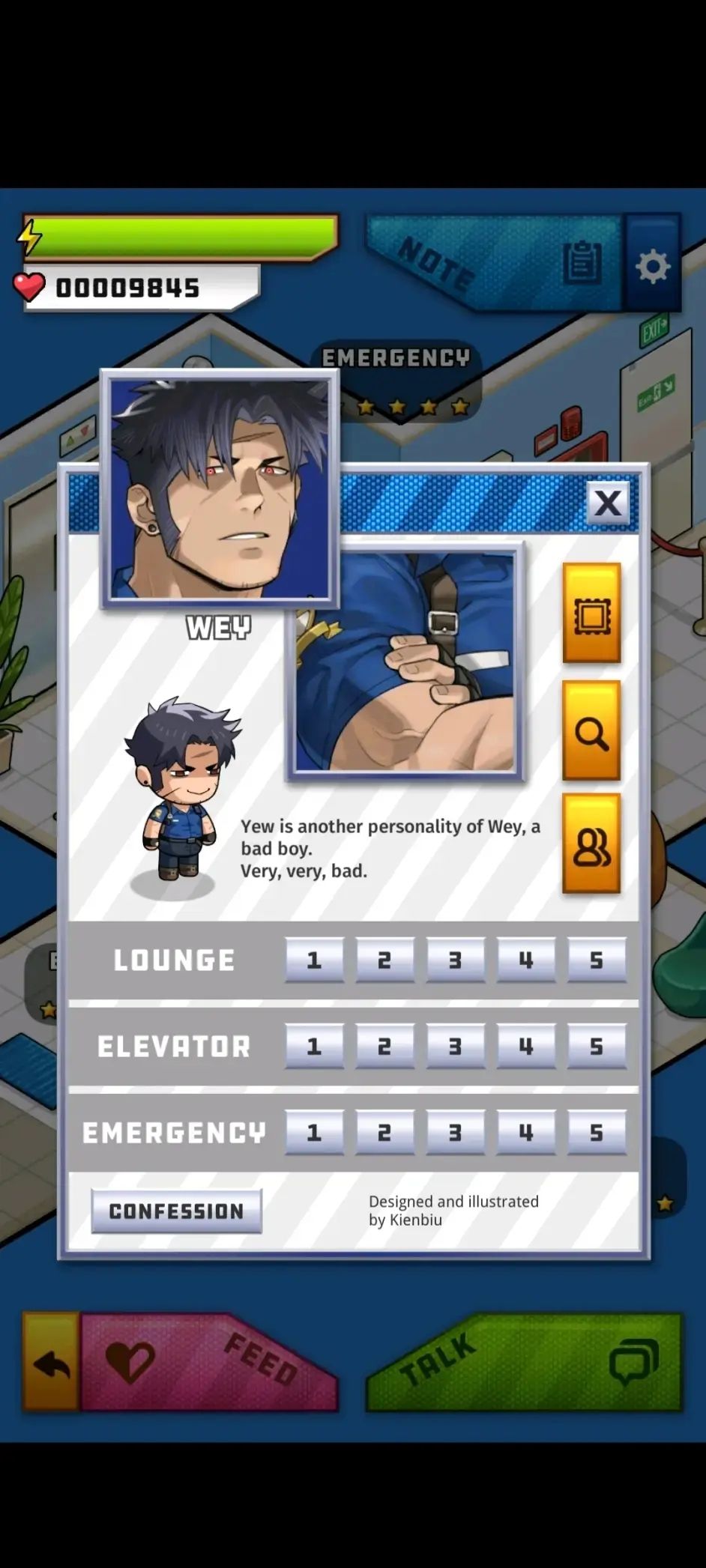
Task: Open the stamp frame button
Action: coord(591,615)
